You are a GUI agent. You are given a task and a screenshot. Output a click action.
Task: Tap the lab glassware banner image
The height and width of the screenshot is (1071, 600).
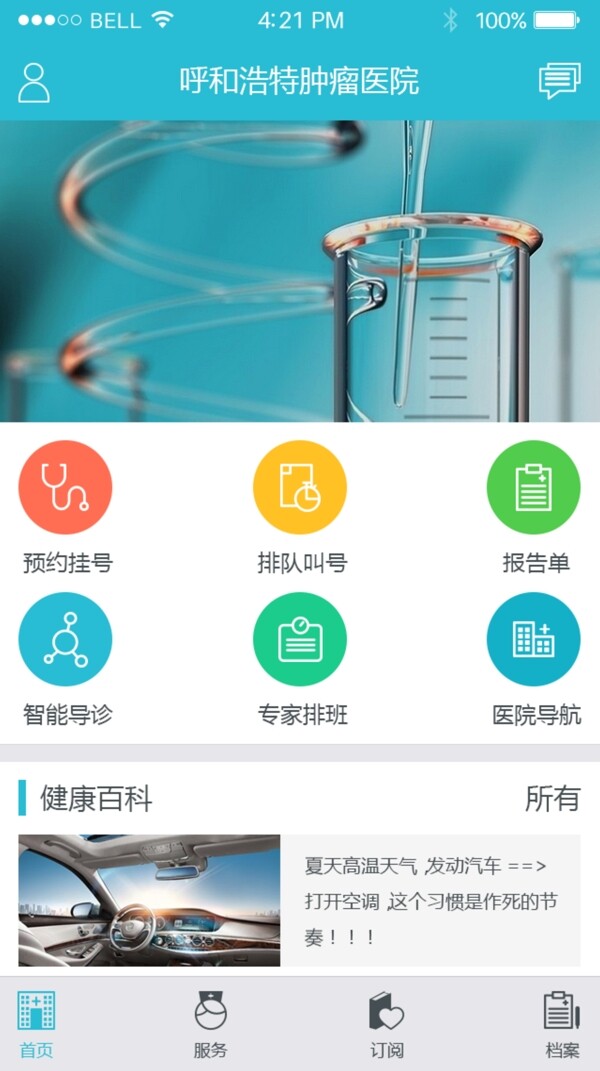point(300,271)
